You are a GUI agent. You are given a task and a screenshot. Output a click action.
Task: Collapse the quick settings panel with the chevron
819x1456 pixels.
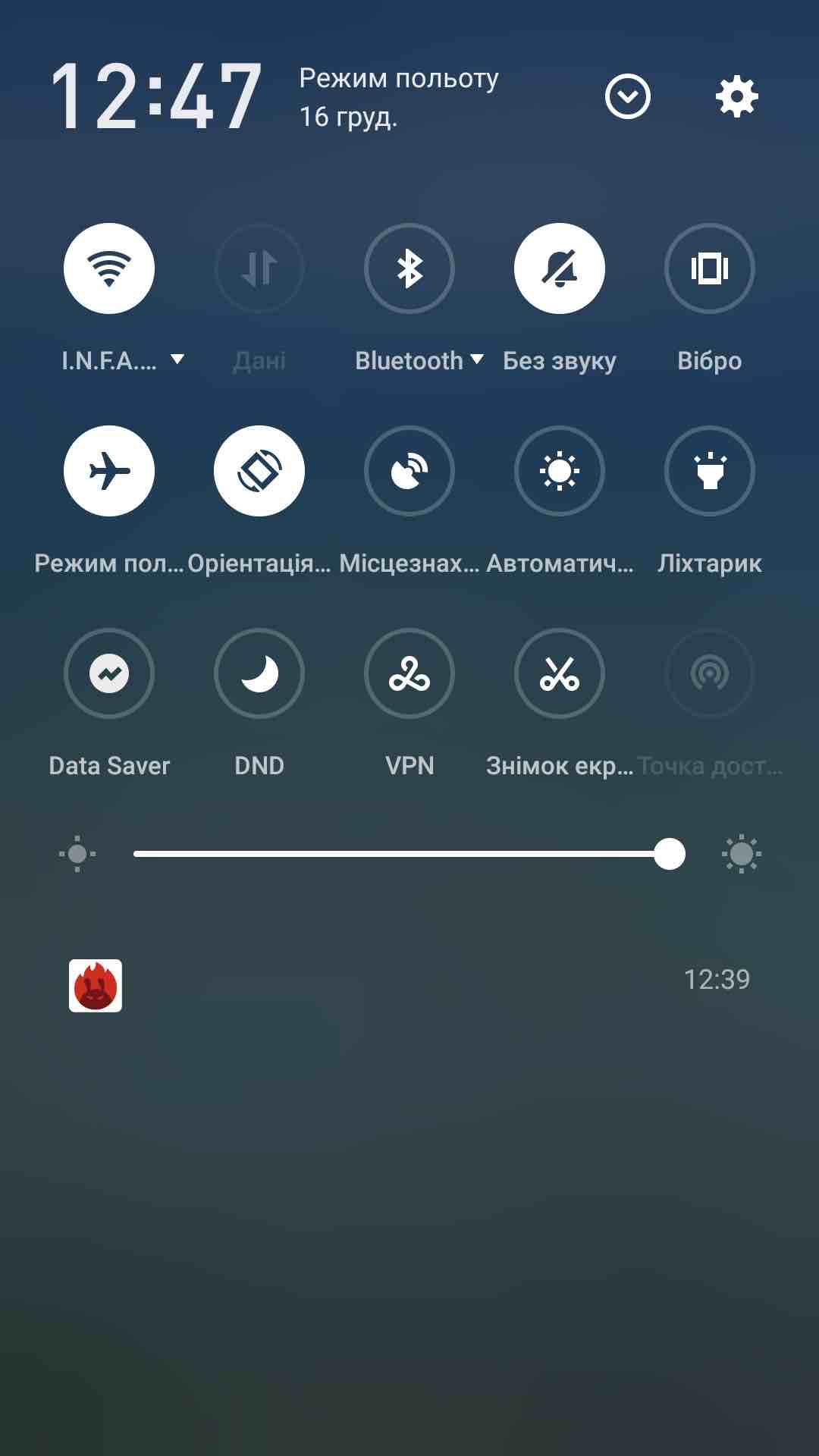pyautogui.click(x=627, y=97)
